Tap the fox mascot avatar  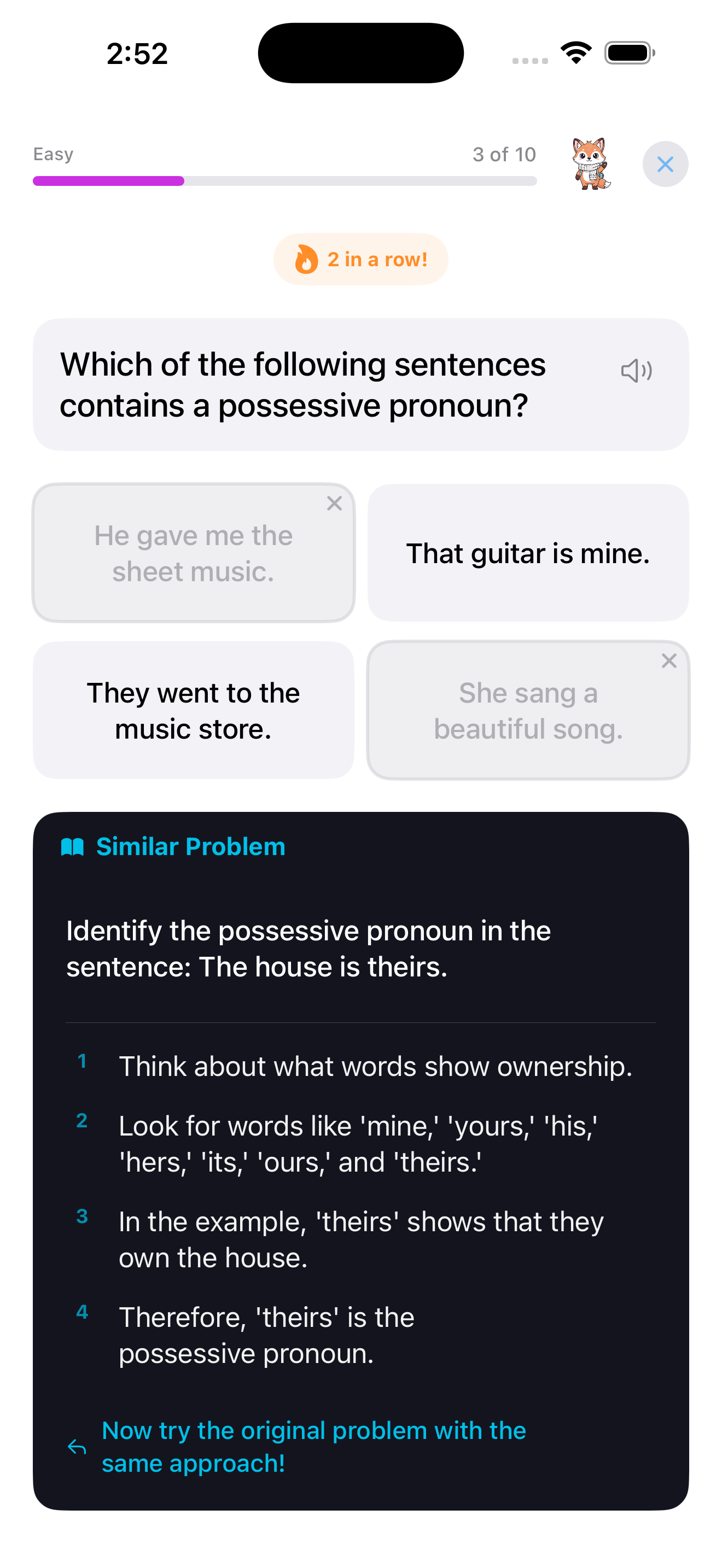coord(590,163)
